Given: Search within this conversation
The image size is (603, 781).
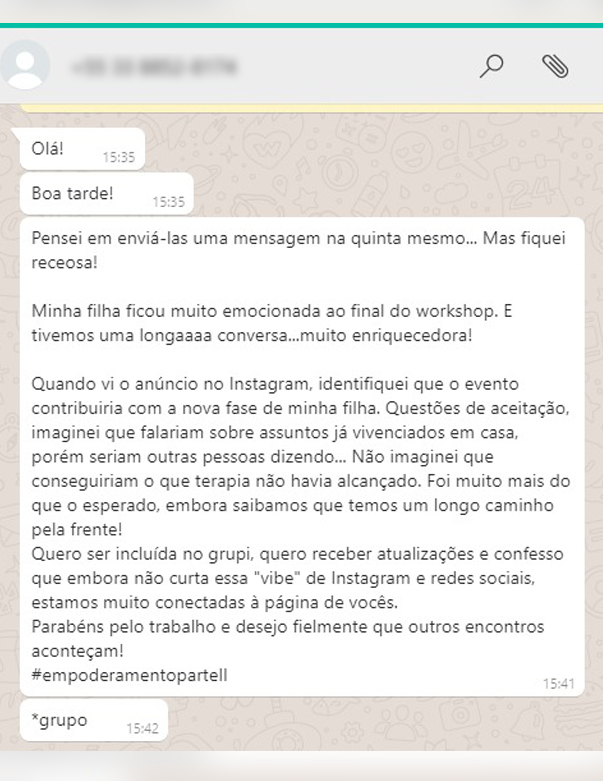Looking at the screenshot, I should coord(491,66).
